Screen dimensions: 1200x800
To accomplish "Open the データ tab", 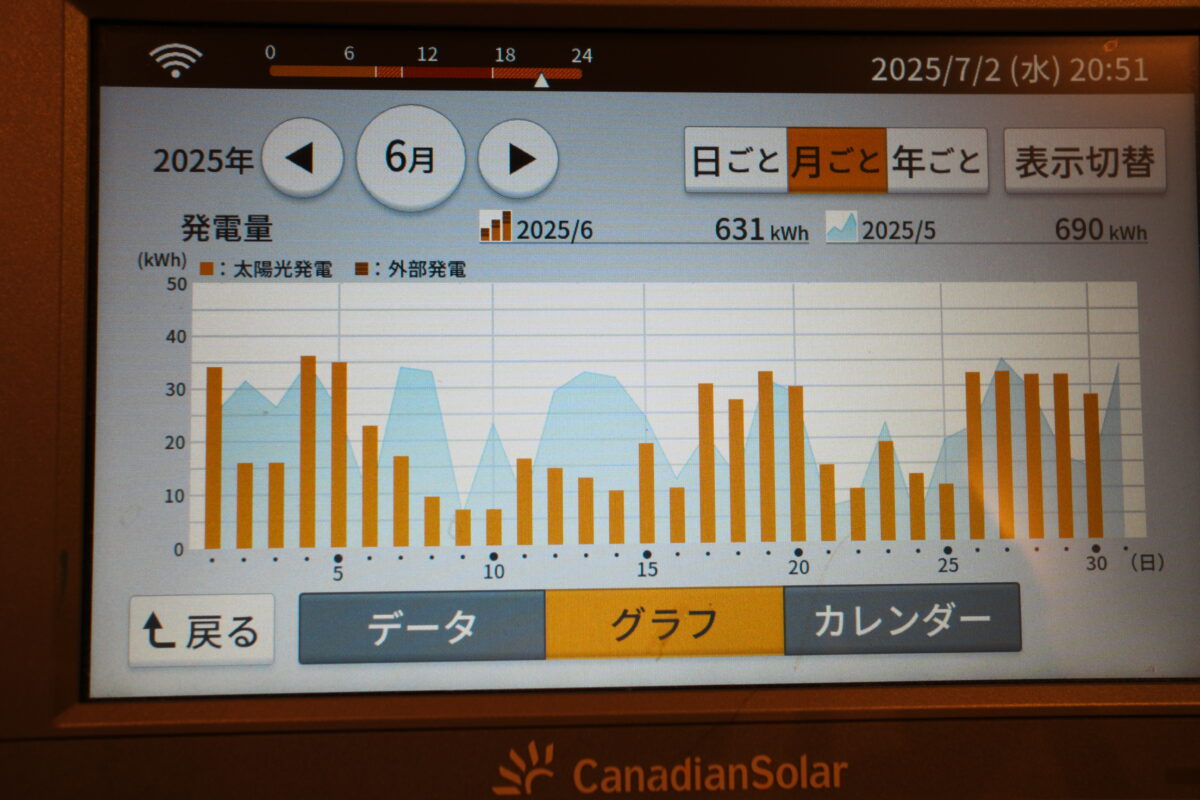I will click(421, 626).
